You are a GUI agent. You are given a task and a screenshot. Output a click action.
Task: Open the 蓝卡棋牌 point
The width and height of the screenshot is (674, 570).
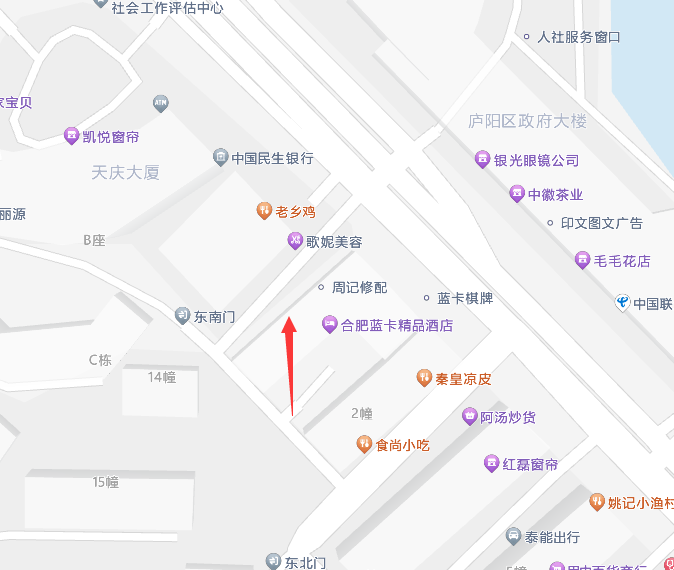pos(426,298)
